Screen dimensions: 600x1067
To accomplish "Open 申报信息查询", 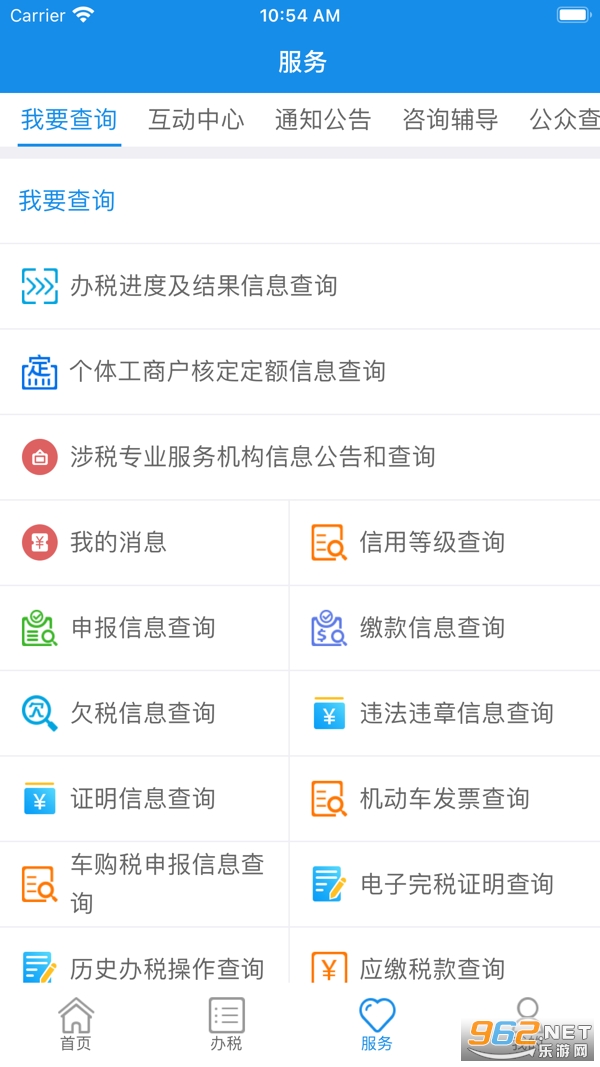I will (x=143, y=628).
